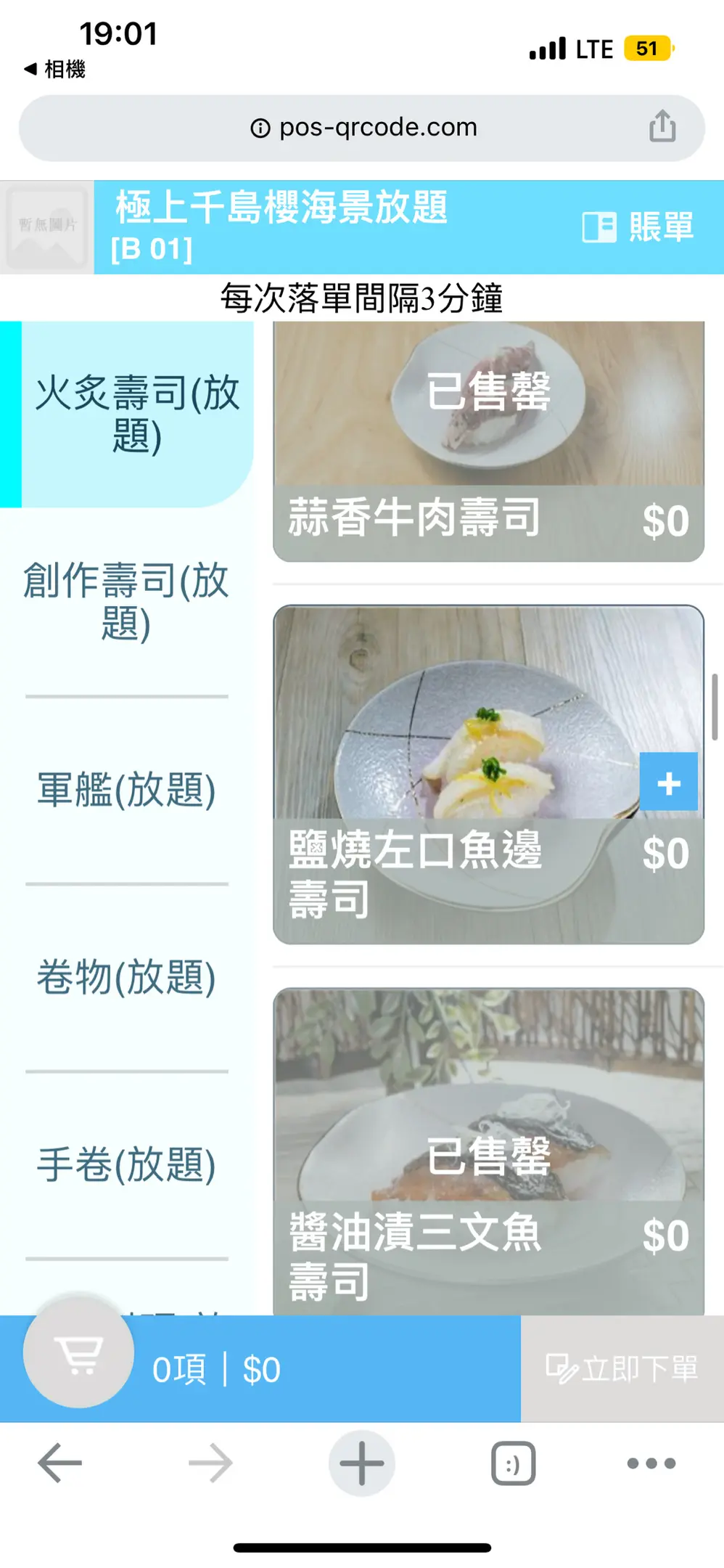
Task: Open the 卷物(放題) category
Action: (x=126, y=977)
